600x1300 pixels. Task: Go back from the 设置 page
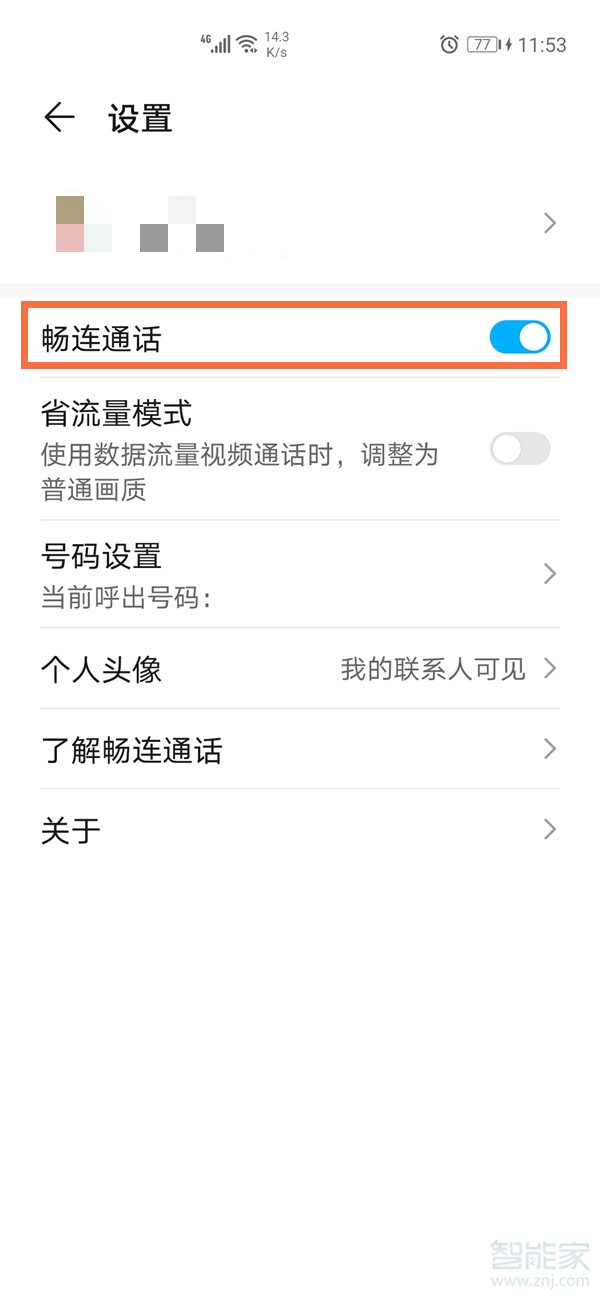pyautogui.click(x=59, y=118)
